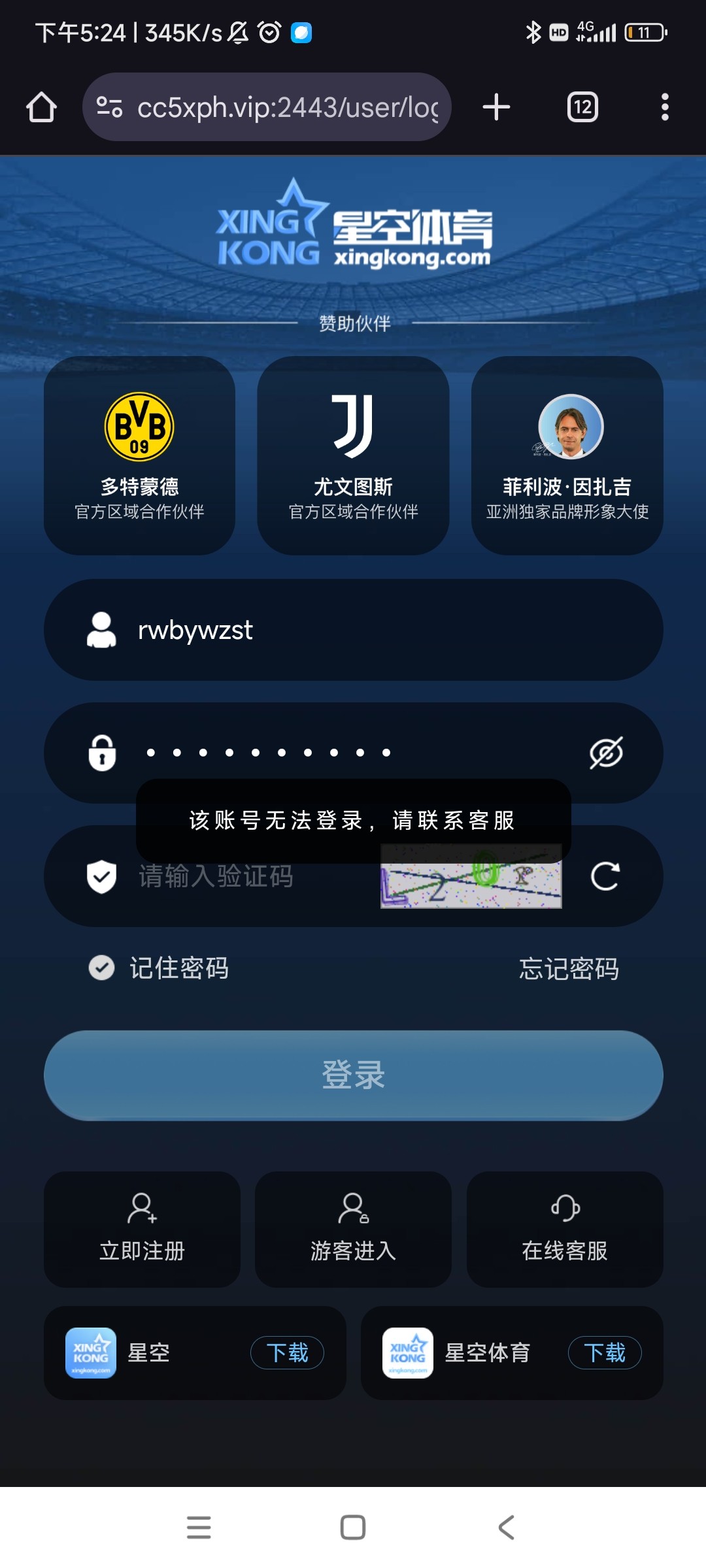This screenshot has width=706, height=1568.
Task: Focus the password field
Action: click(x=353, y=753)
